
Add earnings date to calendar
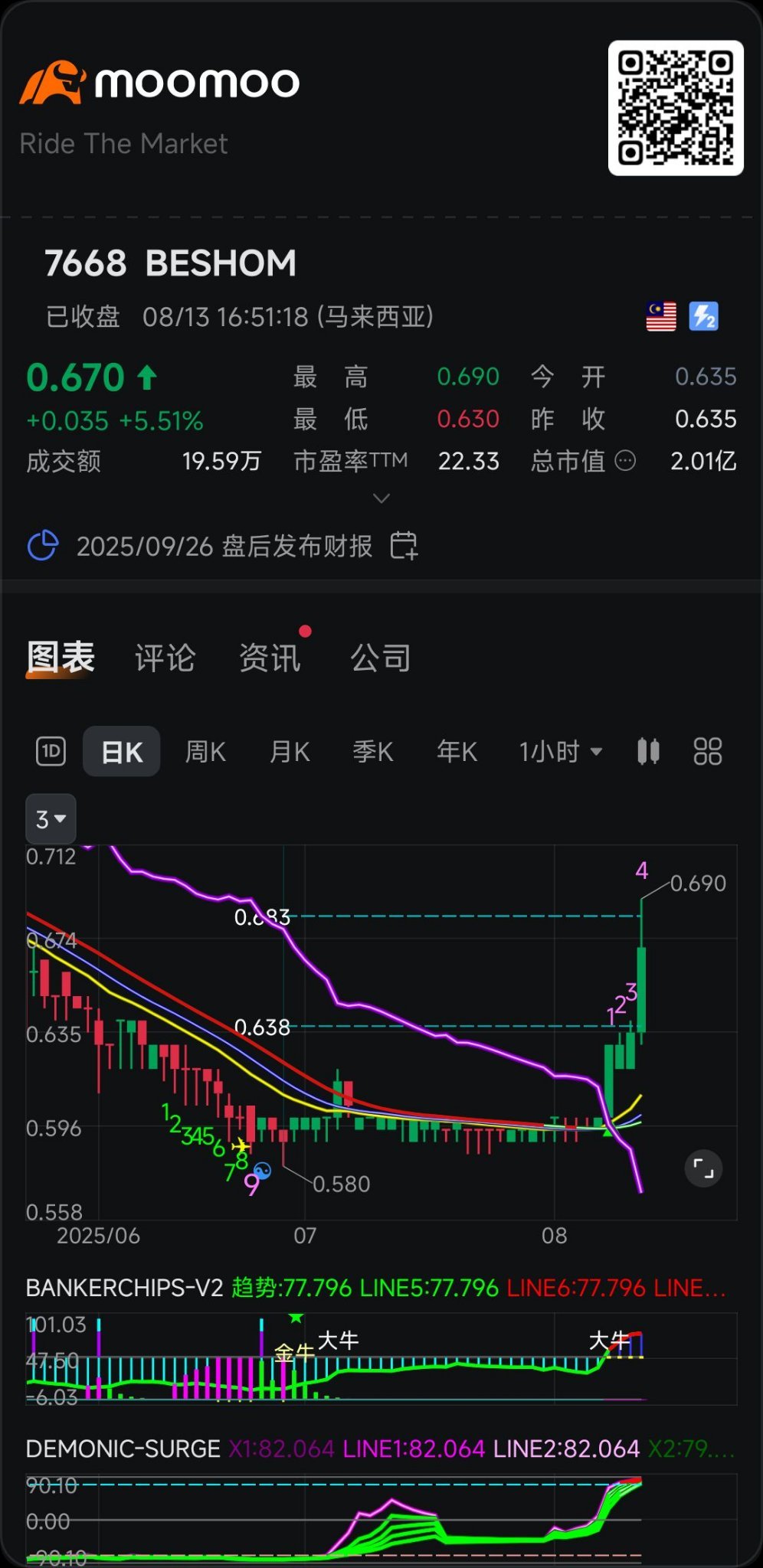click(404, 546)
